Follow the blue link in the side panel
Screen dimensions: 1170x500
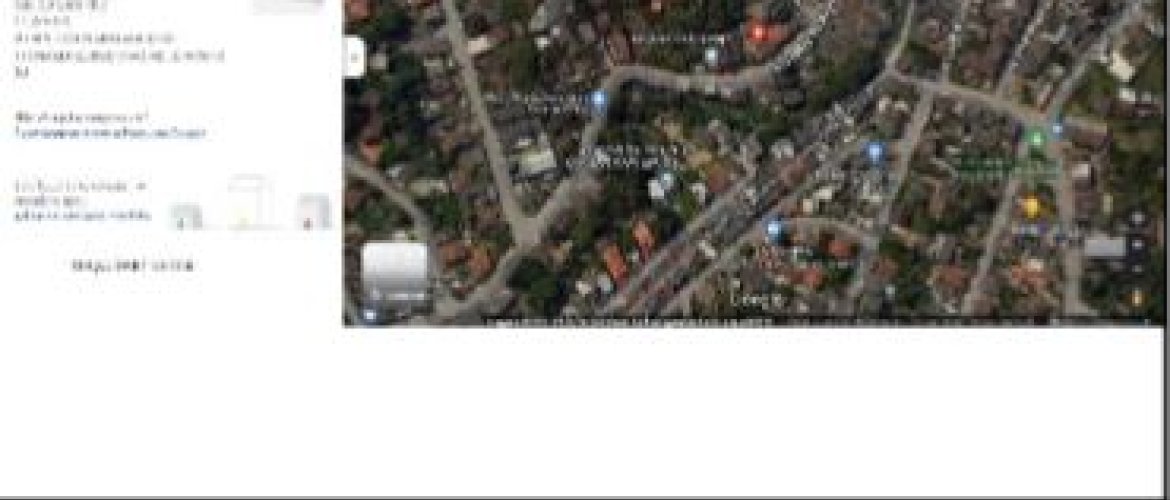pos(110,132)
